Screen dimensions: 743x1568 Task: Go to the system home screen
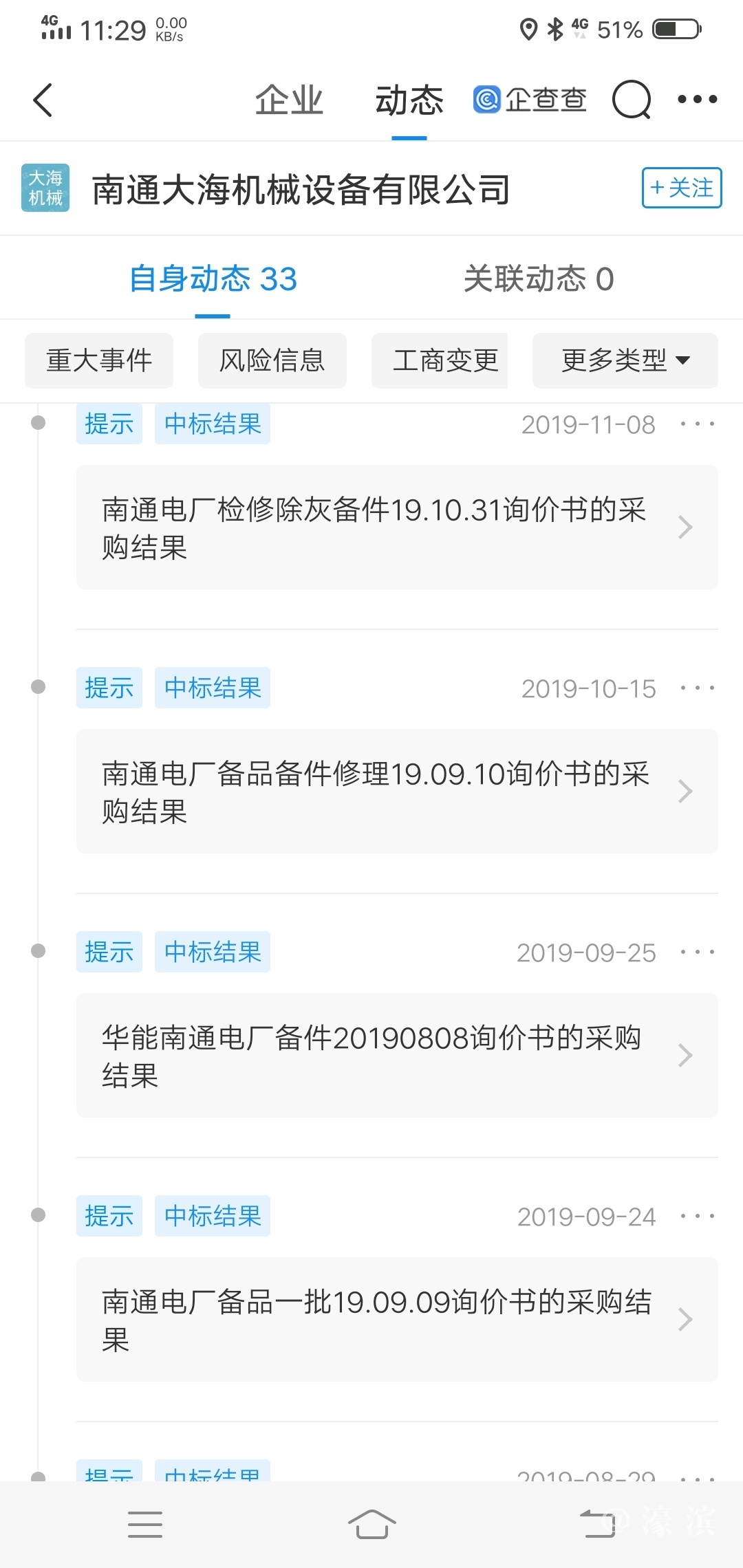pos(371,1524)
